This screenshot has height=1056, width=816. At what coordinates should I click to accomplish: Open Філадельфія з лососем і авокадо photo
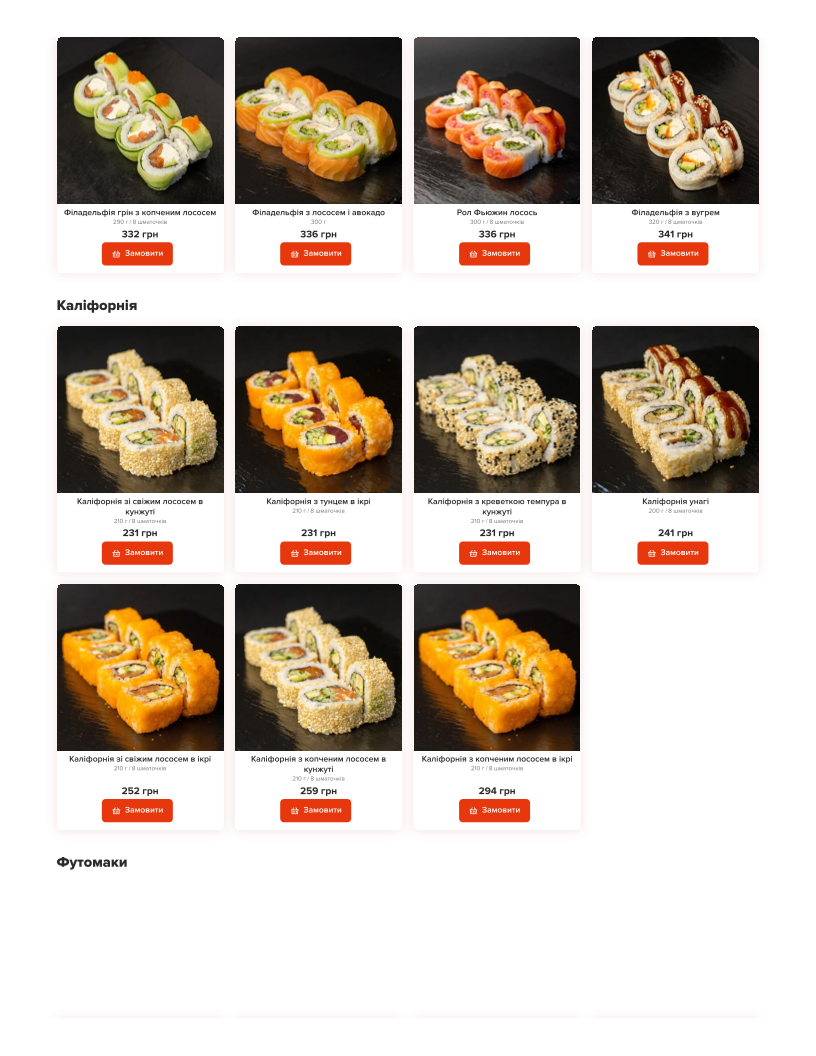318,120
